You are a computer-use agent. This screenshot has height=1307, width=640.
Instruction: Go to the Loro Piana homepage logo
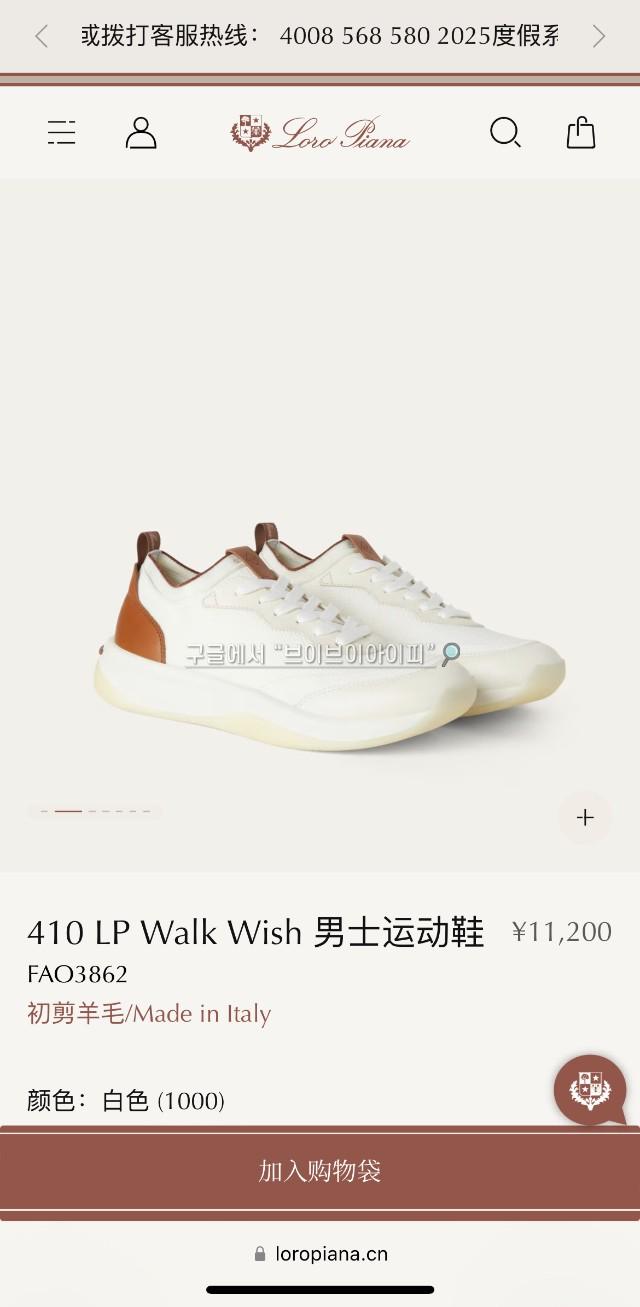(x=320, y=133)
